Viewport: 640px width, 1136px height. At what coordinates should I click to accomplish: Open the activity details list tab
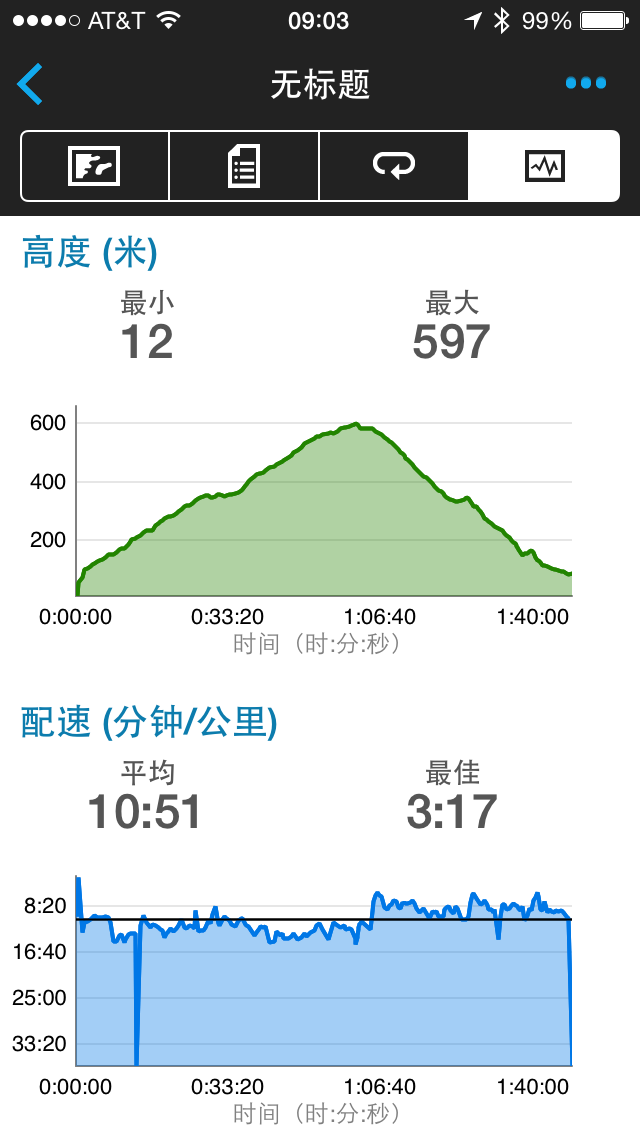tap(244, 166)
